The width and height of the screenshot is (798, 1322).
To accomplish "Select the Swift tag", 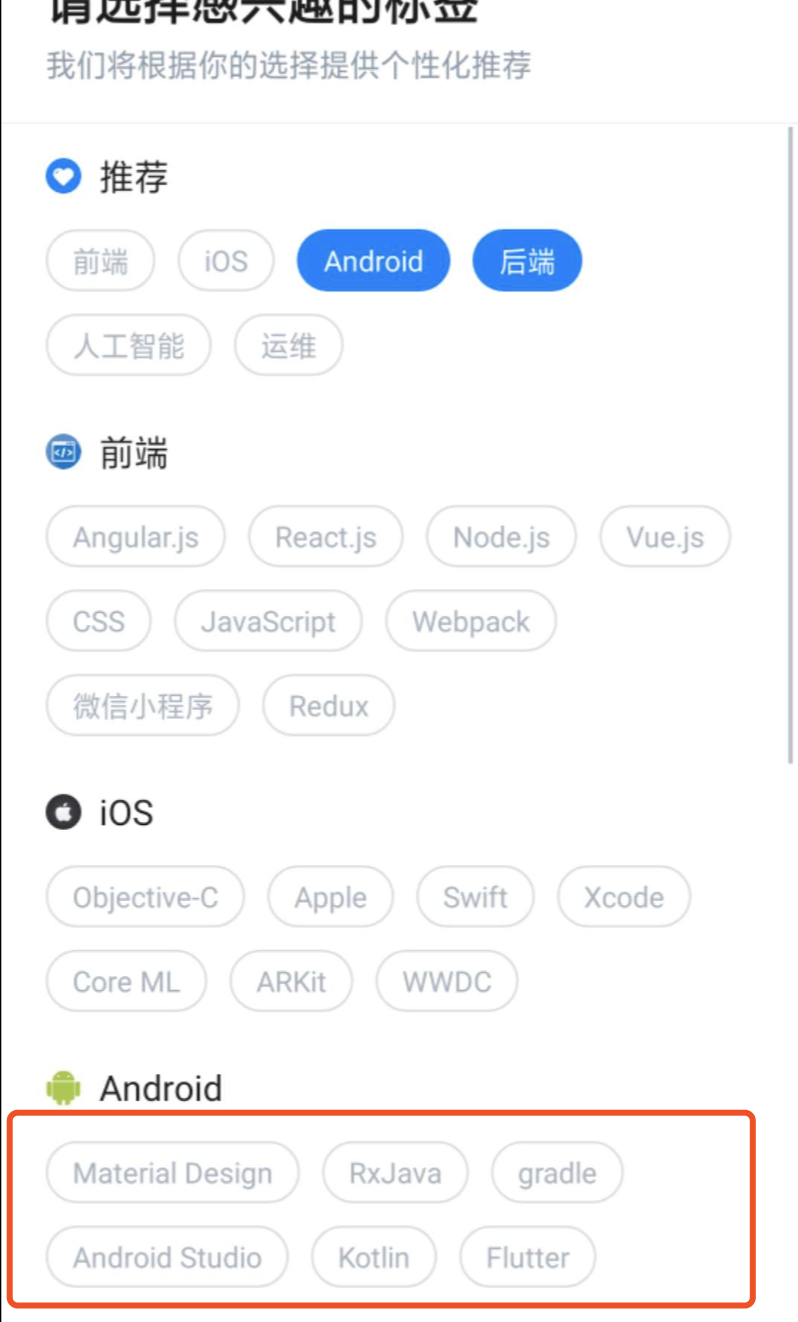I will pyautogui.click(x=475, y=897).
